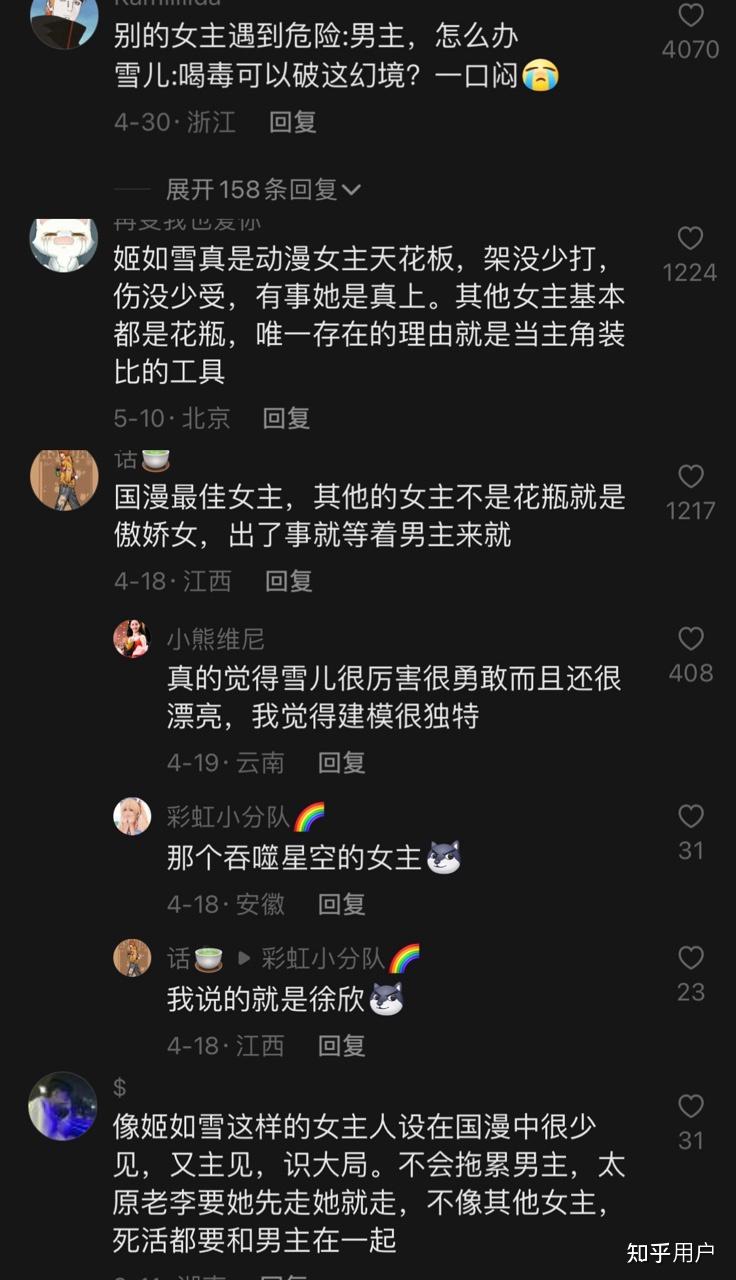Reply to the 4-18 安徽 comment
This screenshot has height=1280, width=736.
[341, 905]
